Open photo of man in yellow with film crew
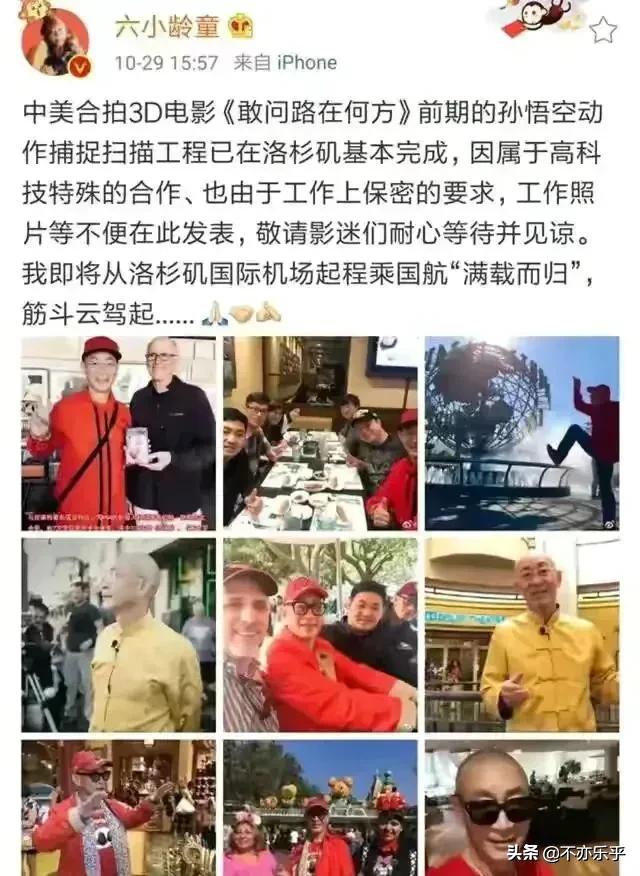This screenshot has height=876, width=640. point(119,635)
